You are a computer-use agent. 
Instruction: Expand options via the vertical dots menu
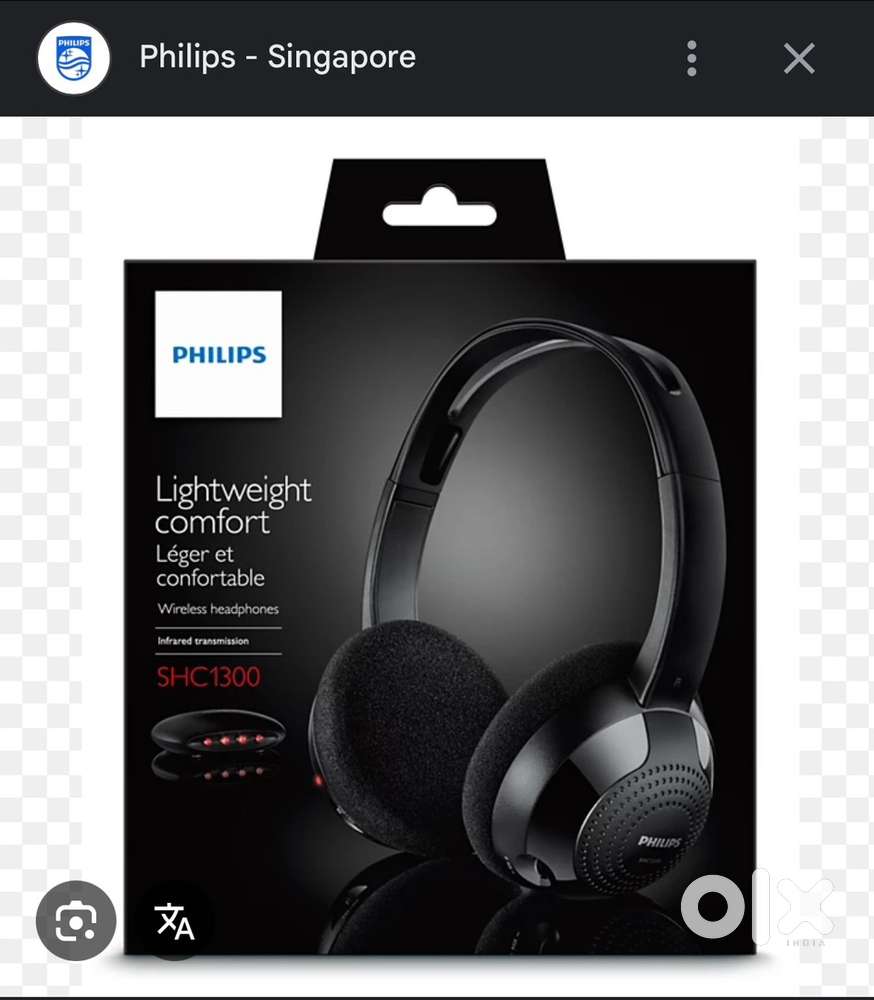pos(691,59)
